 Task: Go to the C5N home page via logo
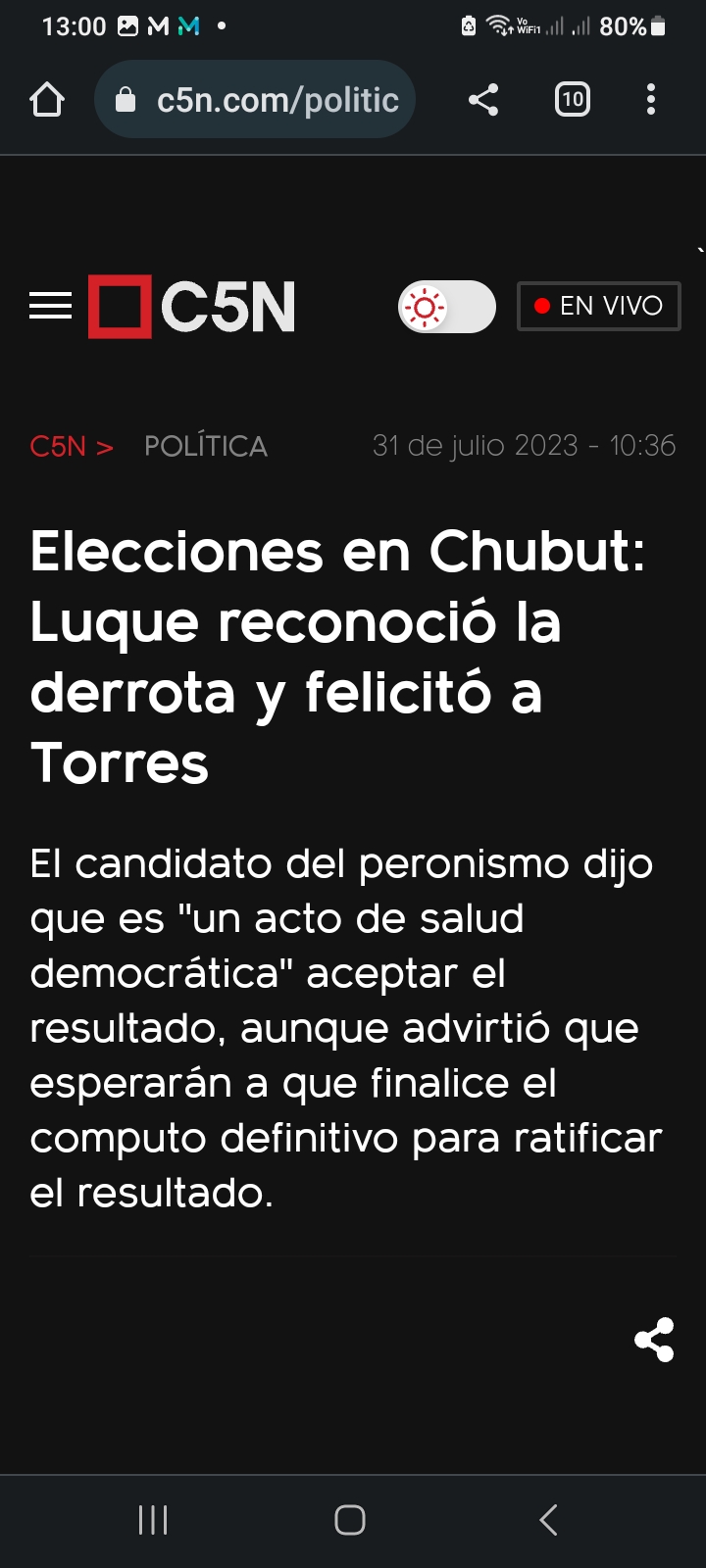click(x=192, y=307)
